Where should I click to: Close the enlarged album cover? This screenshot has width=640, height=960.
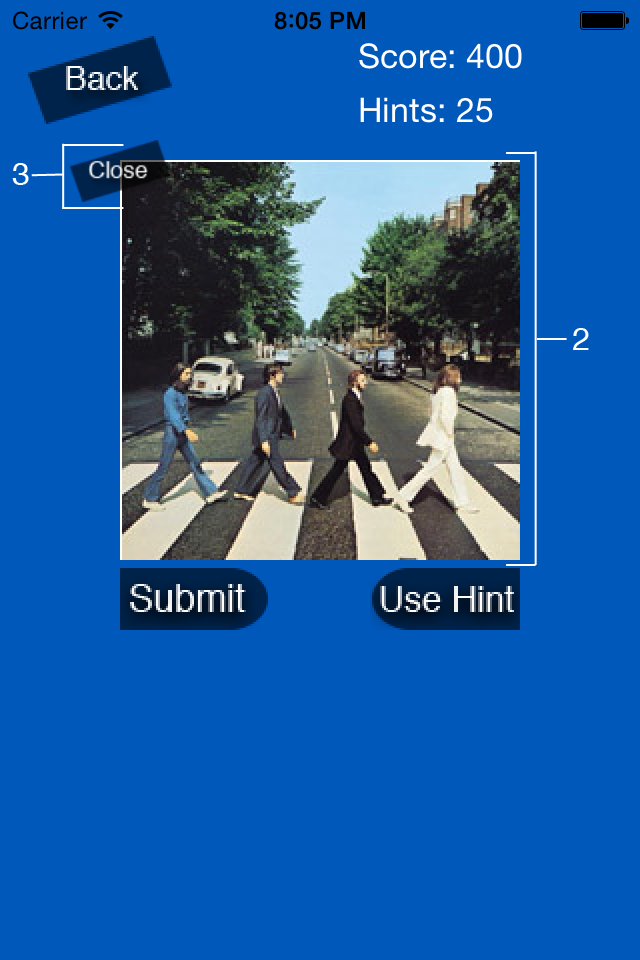[117, 171]
